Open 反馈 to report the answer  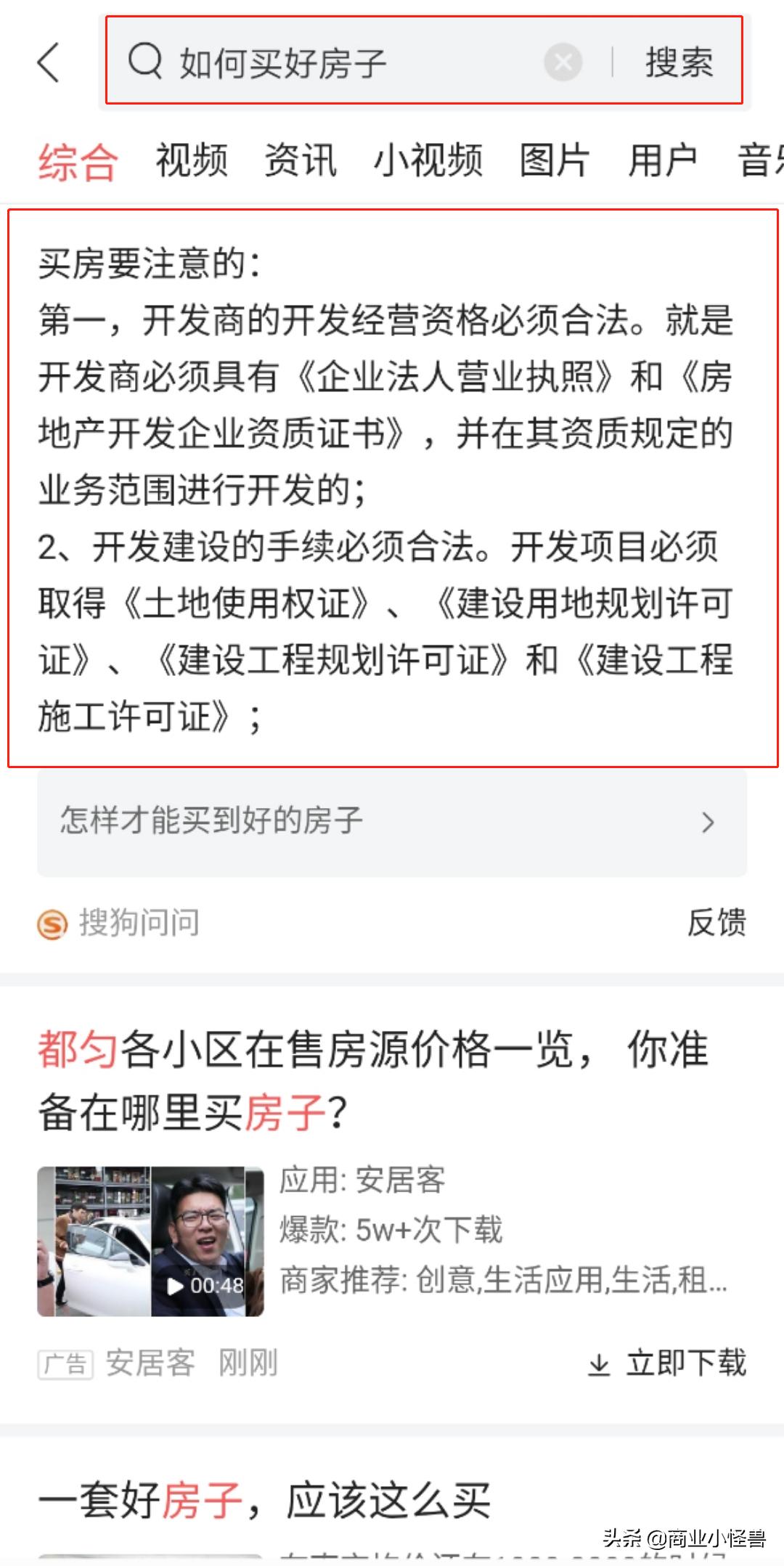click(718, 923)
